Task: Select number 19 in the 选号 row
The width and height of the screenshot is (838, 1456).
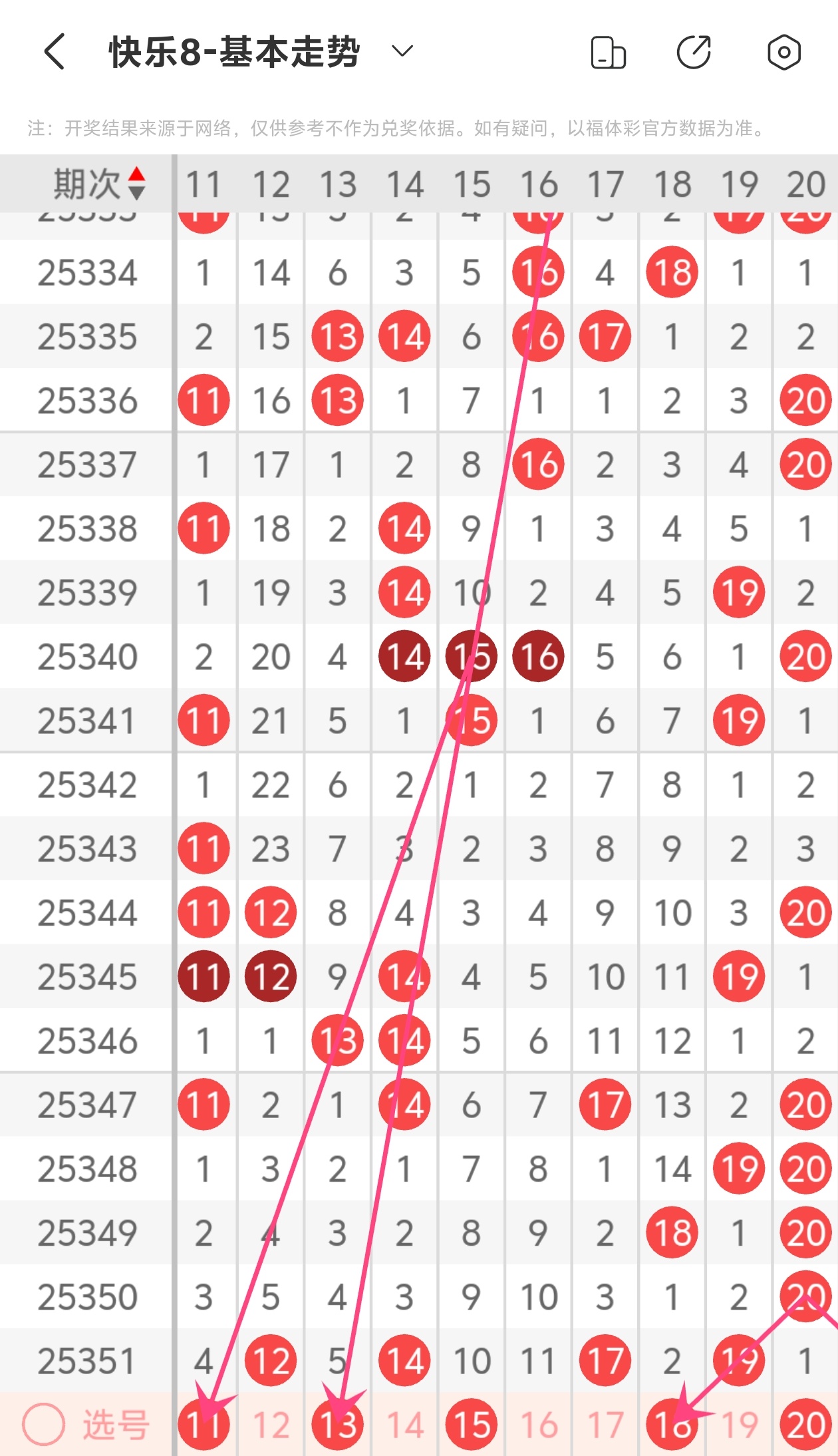Action: (x=739, y=1424)
